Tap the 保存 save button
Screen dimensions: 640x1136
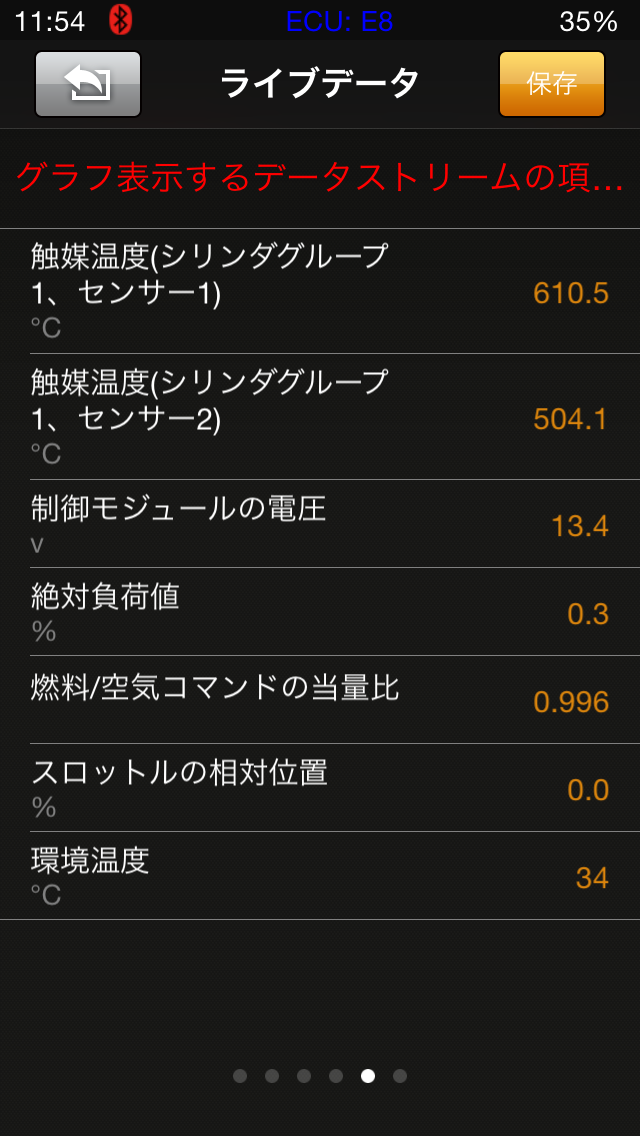coord(551,84)
